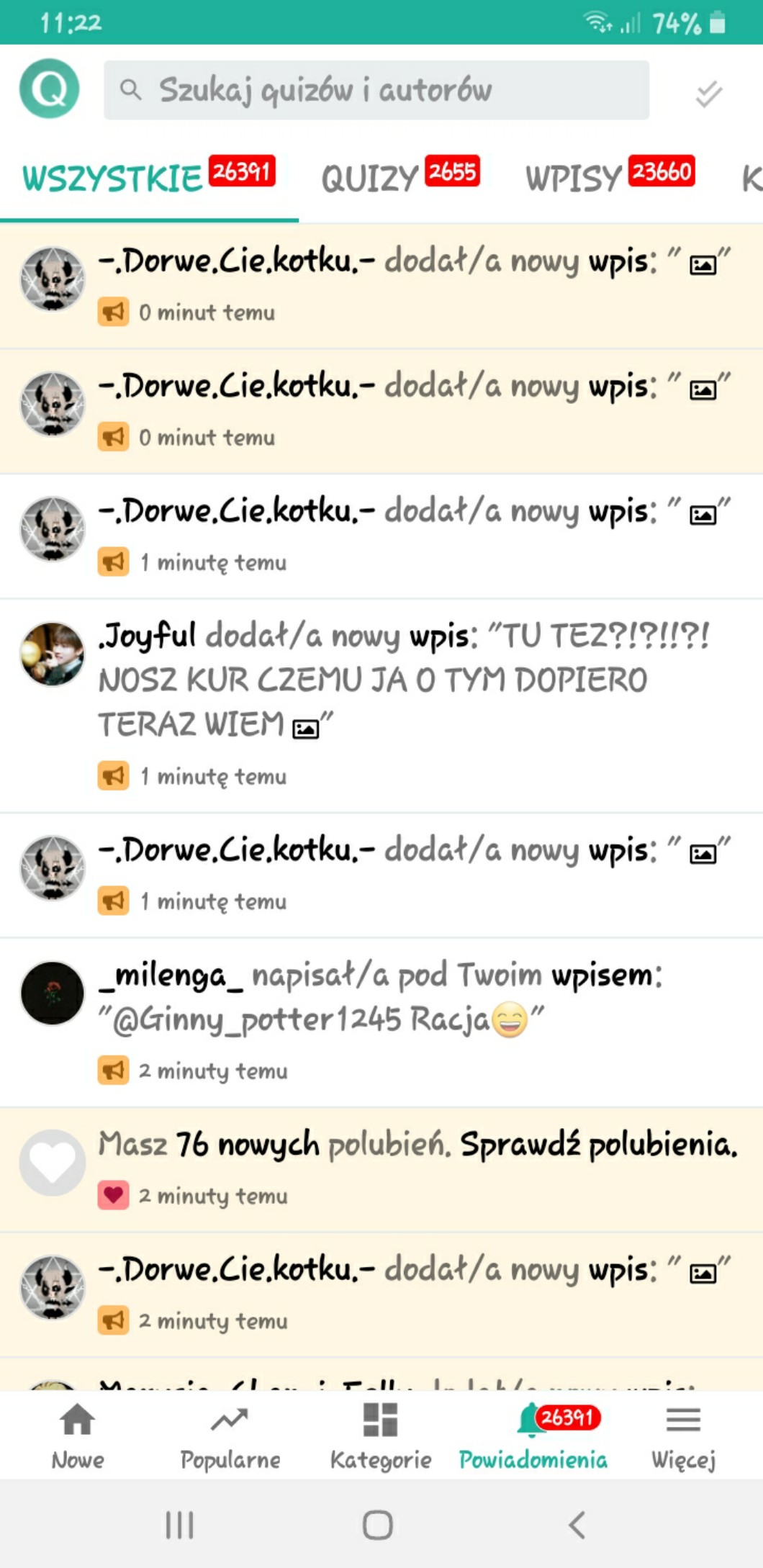Tap the Szukaj quizów i autorów search field
The width and height of the screenshot is (763, 1568).
tap(376, 90)
